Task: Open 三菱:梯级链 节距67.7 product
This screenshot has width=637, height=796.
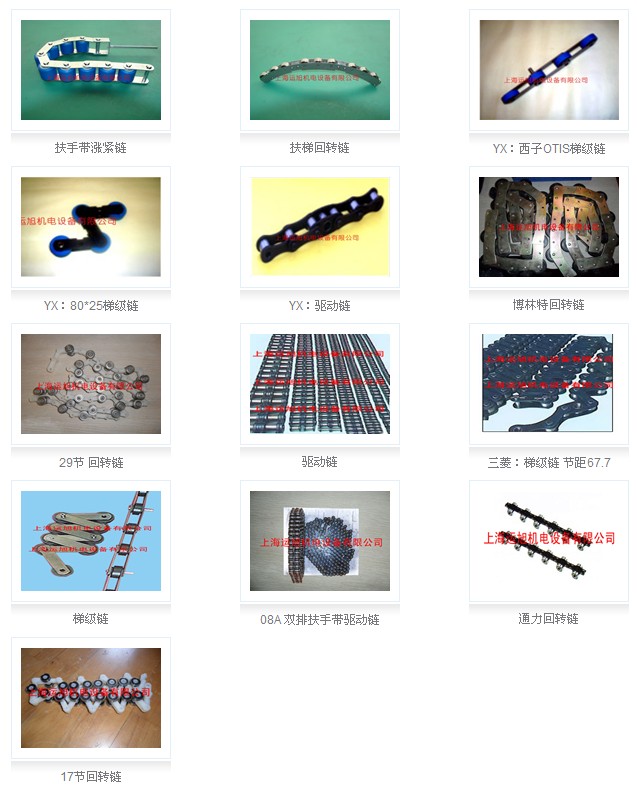Action: coord(549,384)
